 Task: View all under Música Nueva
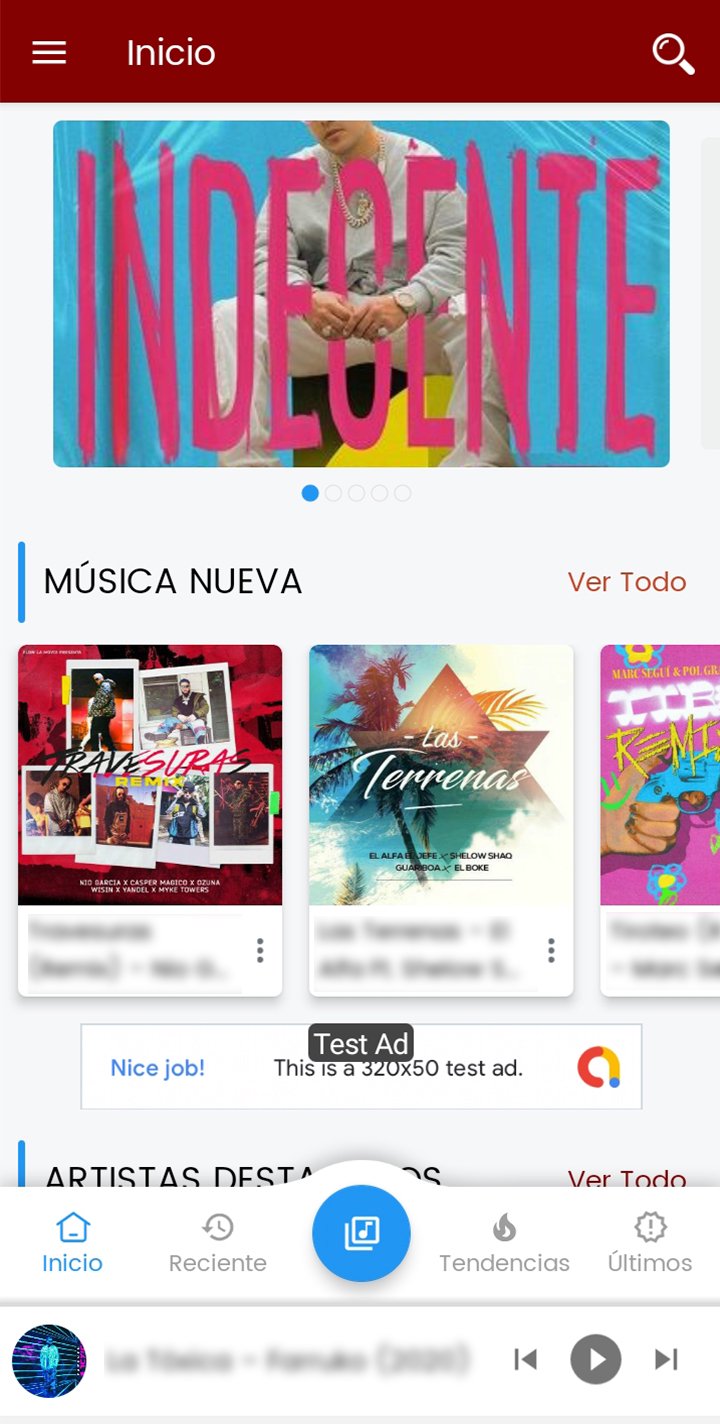coord(626,582)
